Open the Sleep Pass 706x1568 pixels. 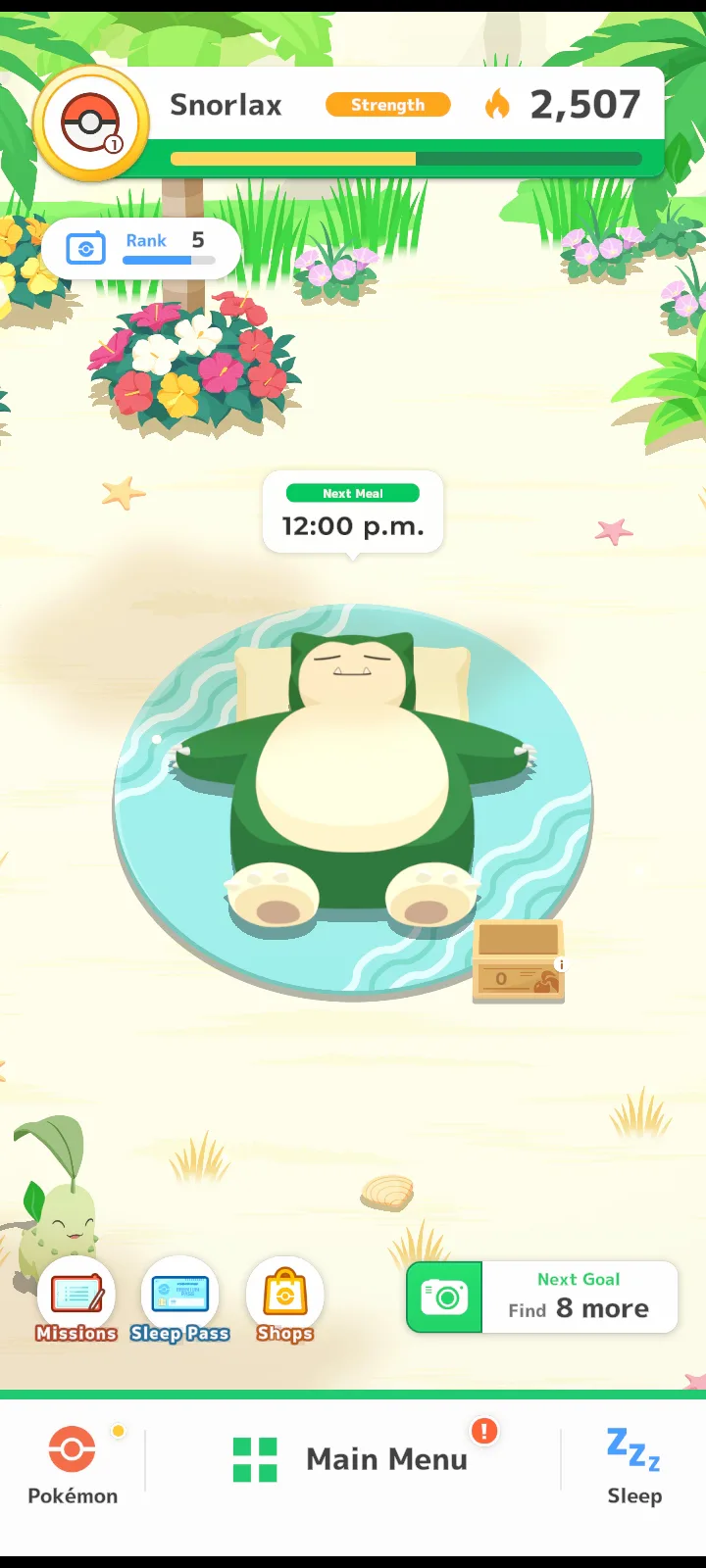179,1300
